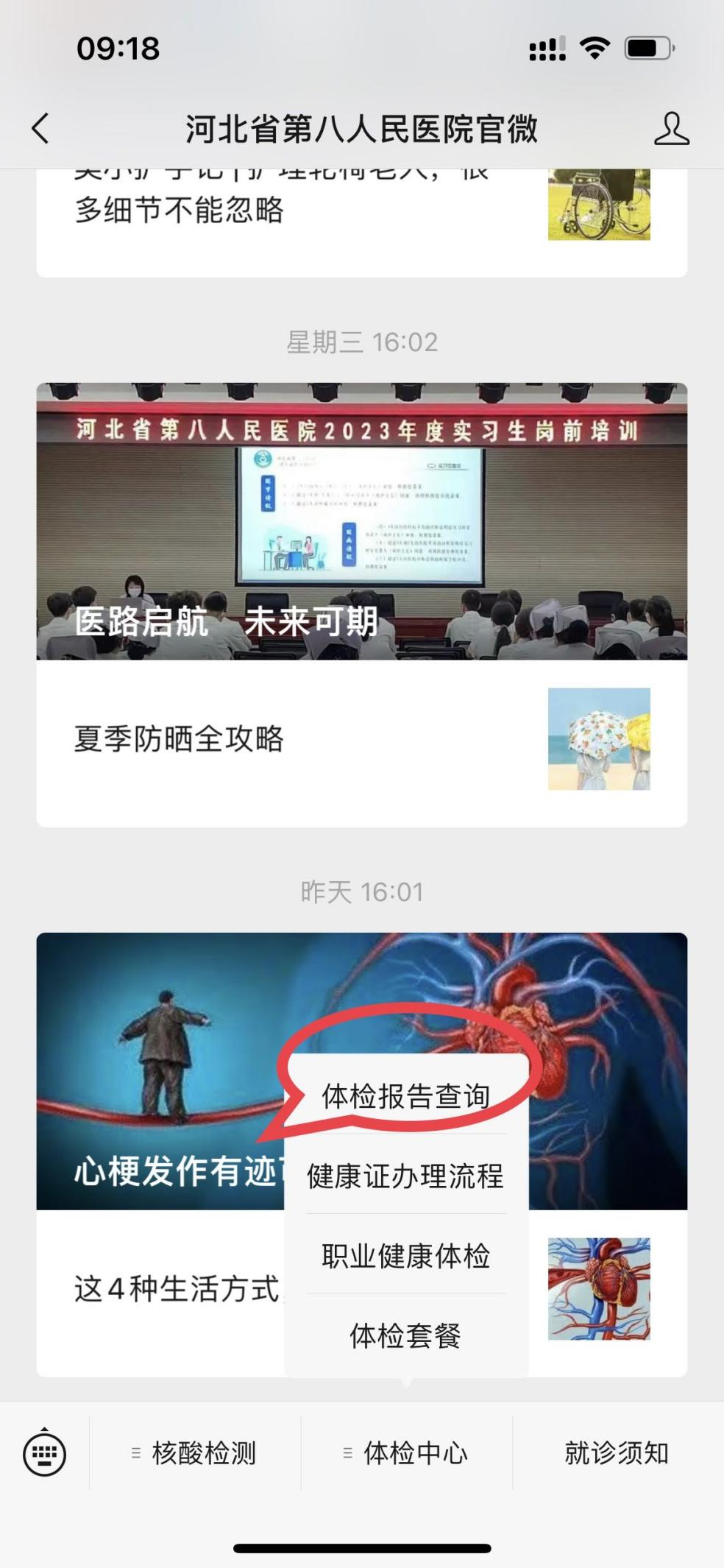
Task: Open the 多细节不能忽略 nursing article
Action: pos(294,210)
